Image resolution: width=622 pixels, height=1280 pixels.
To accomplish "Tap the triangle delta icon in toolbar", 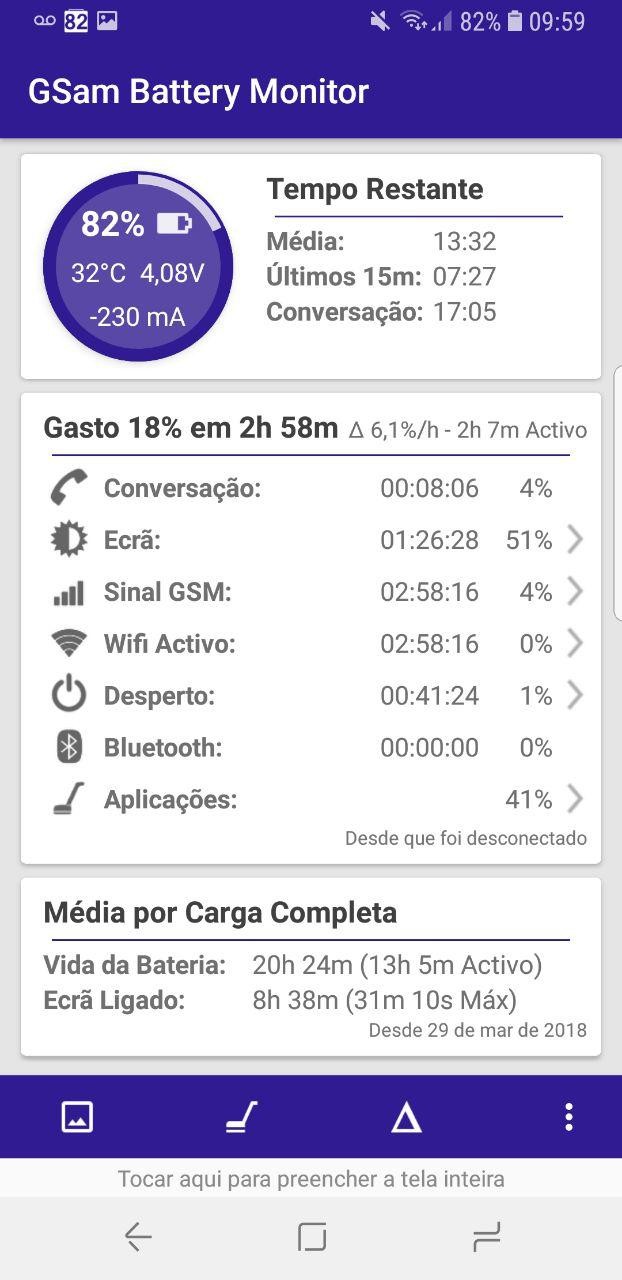I will pyautogui.click(x=406, y=1117).
